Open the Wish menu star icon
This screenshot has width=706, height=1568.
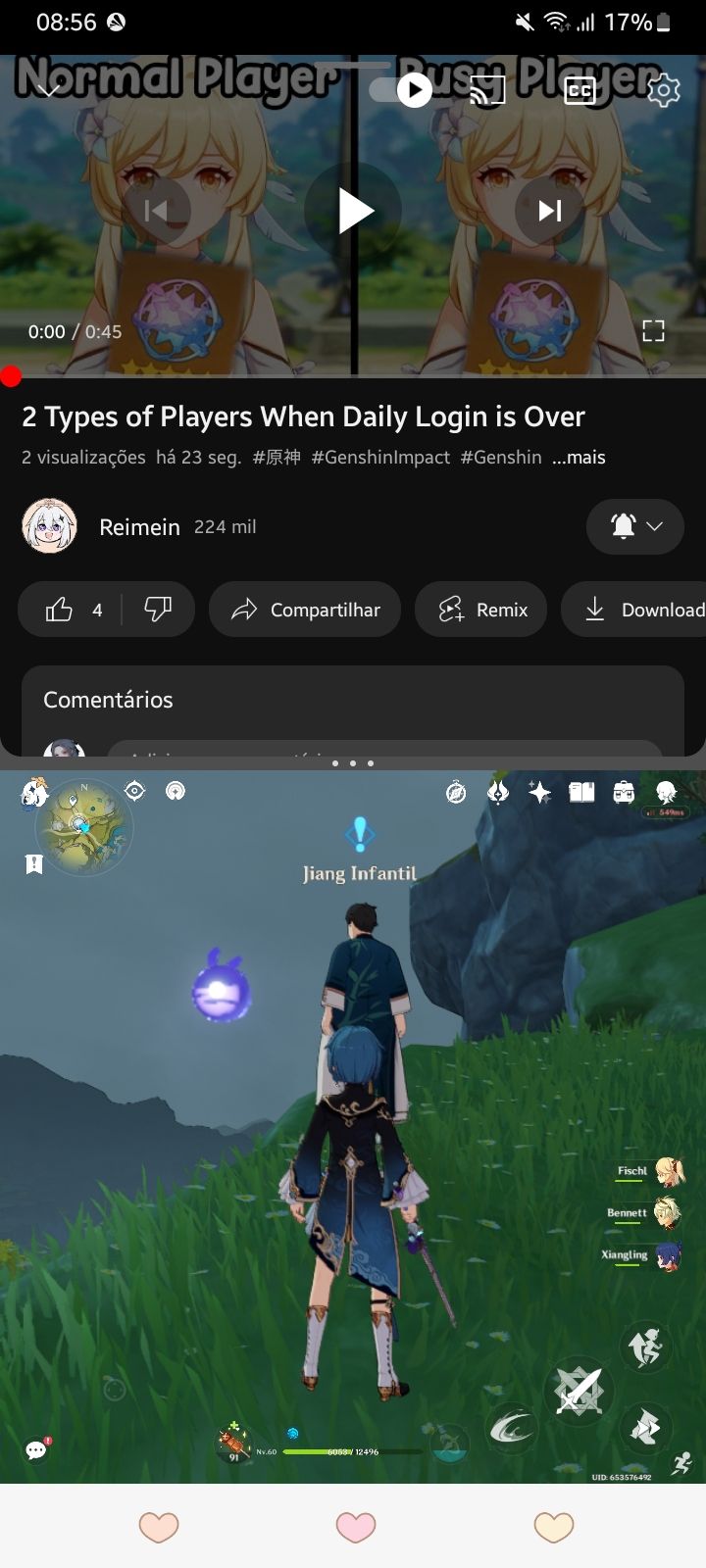[x=542, y=791]
